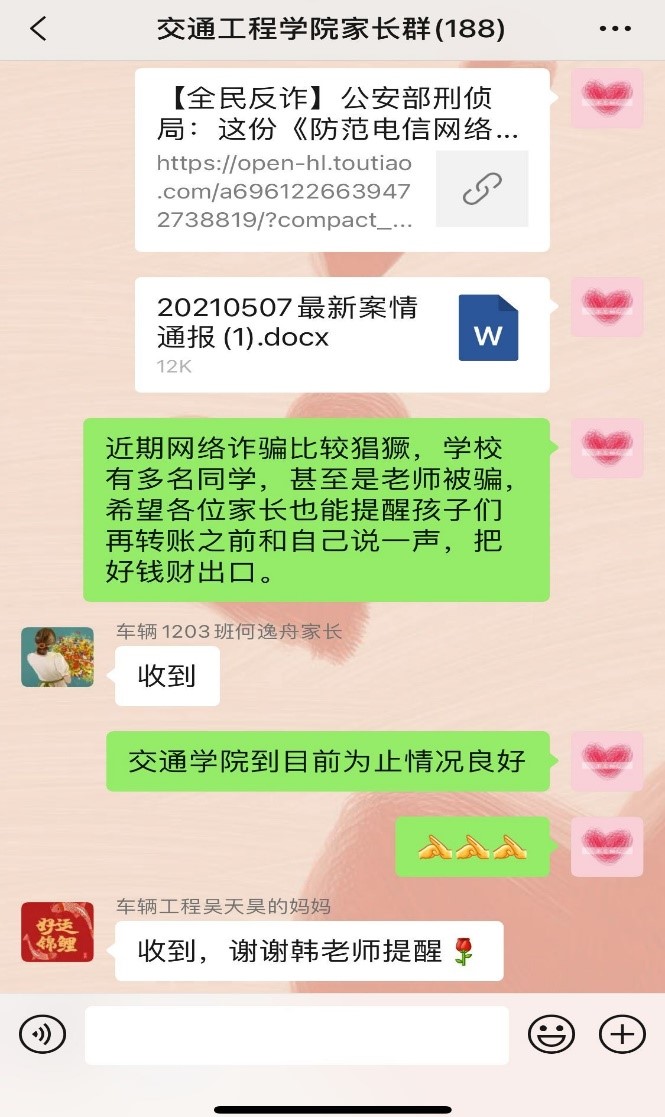This screenshot has height=1117, width=665.
Task: View avatar of 车辆工程吴天昊的妈妈
Action: 57,932
